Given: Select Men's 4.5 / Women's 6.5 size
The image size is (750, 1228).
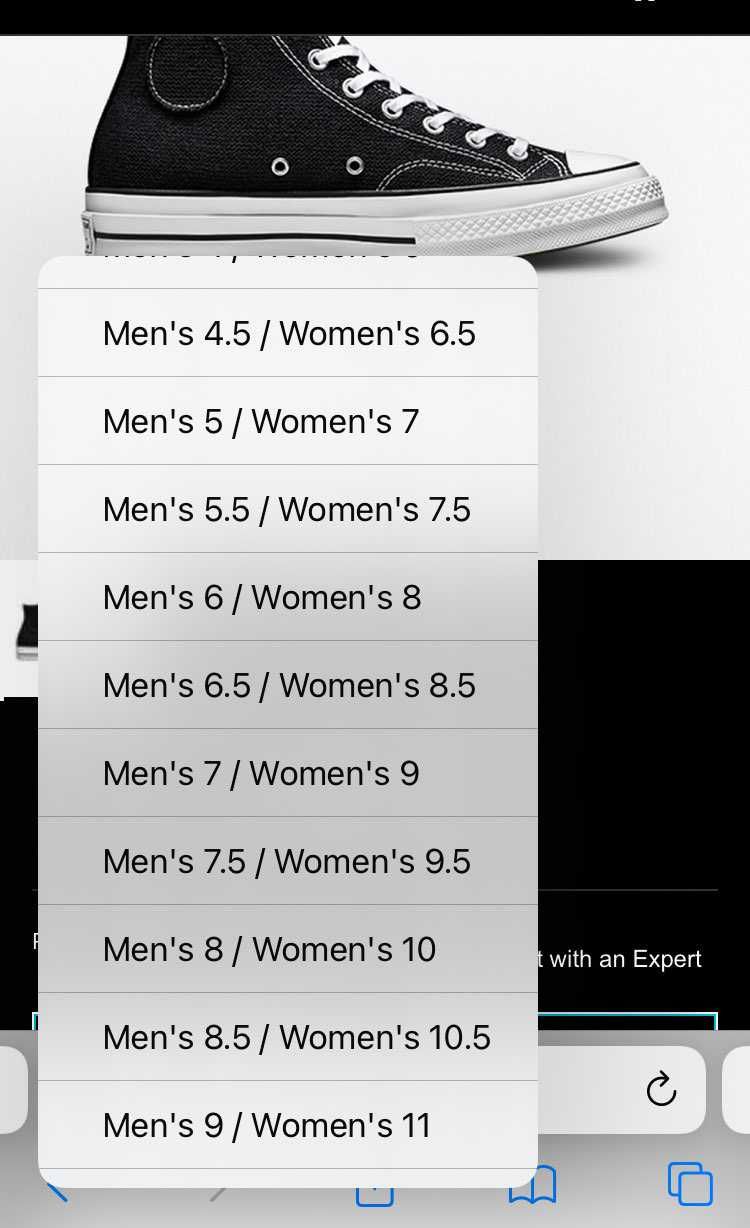Looking at the screenshot, I should pos(288,333).
